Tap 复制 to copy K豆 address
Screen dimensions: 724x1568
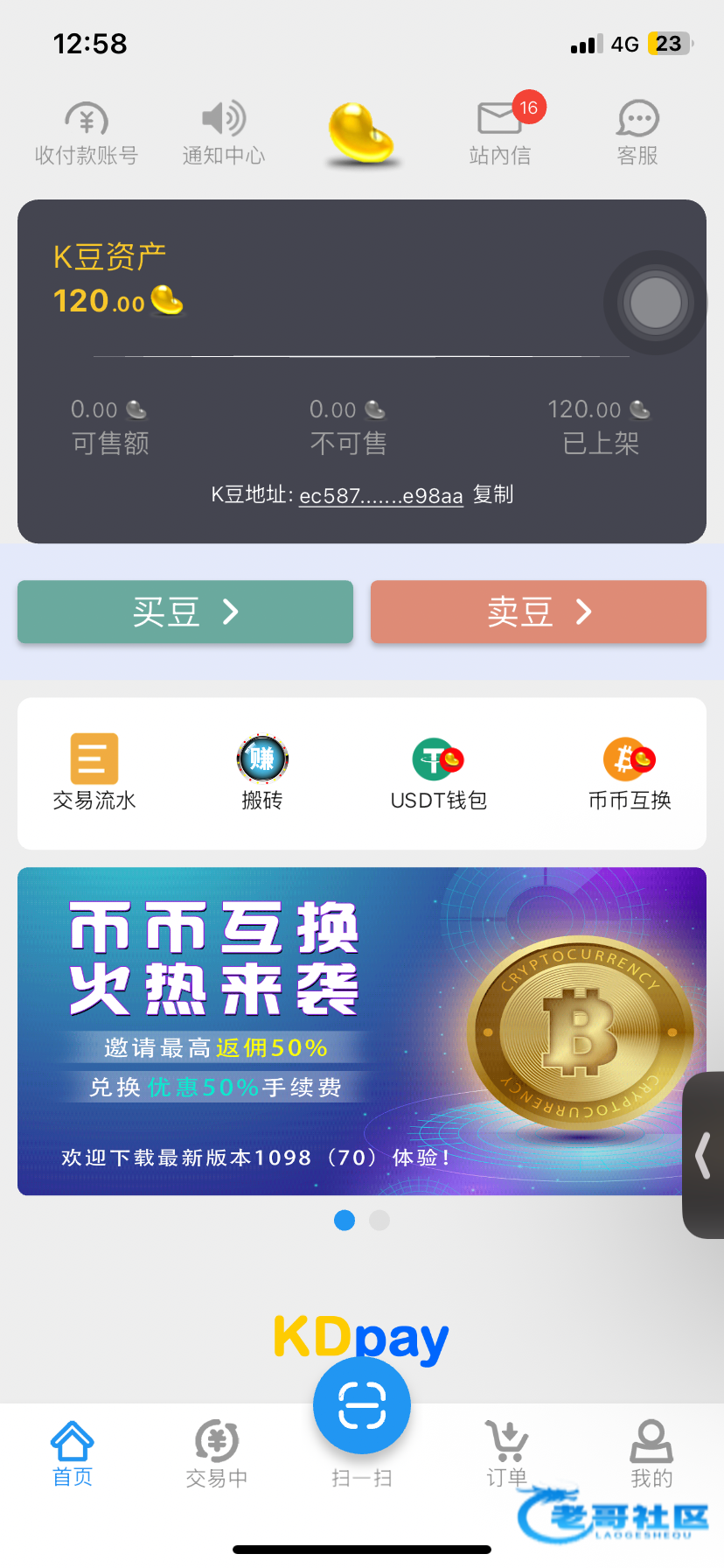tap(493, 494)
